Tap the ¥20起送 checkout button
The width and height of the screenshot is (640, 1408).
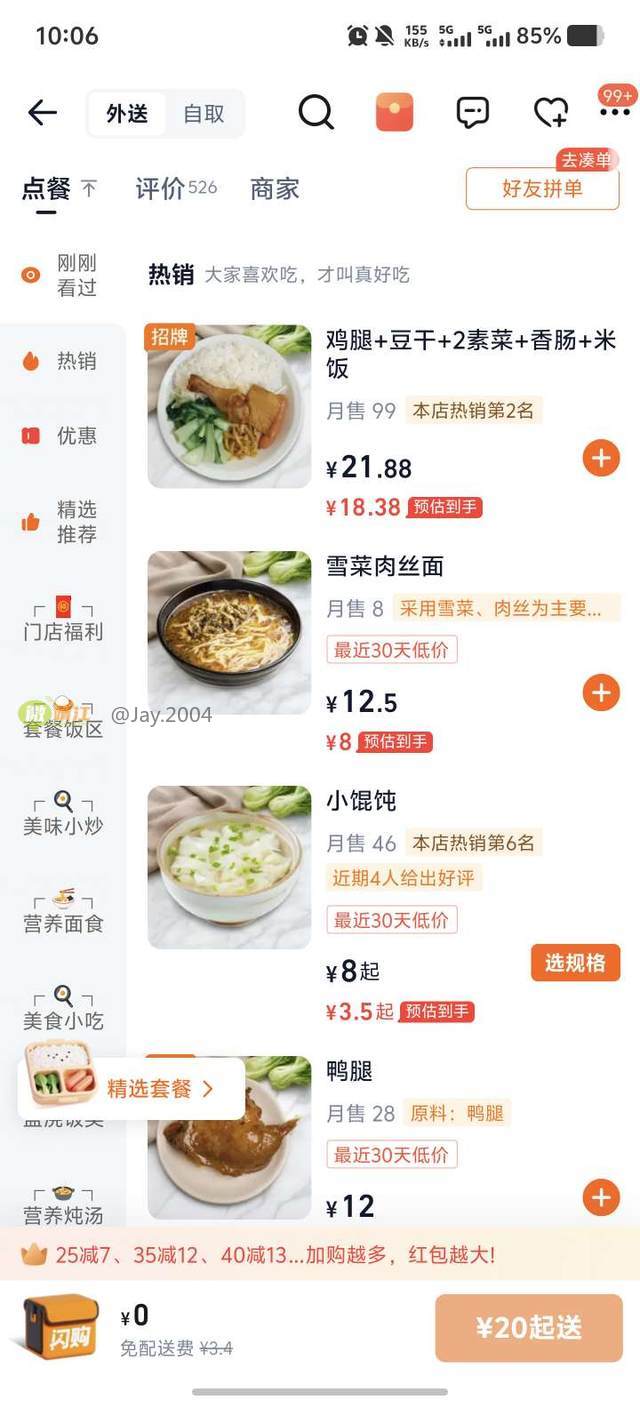point(528,1328)
